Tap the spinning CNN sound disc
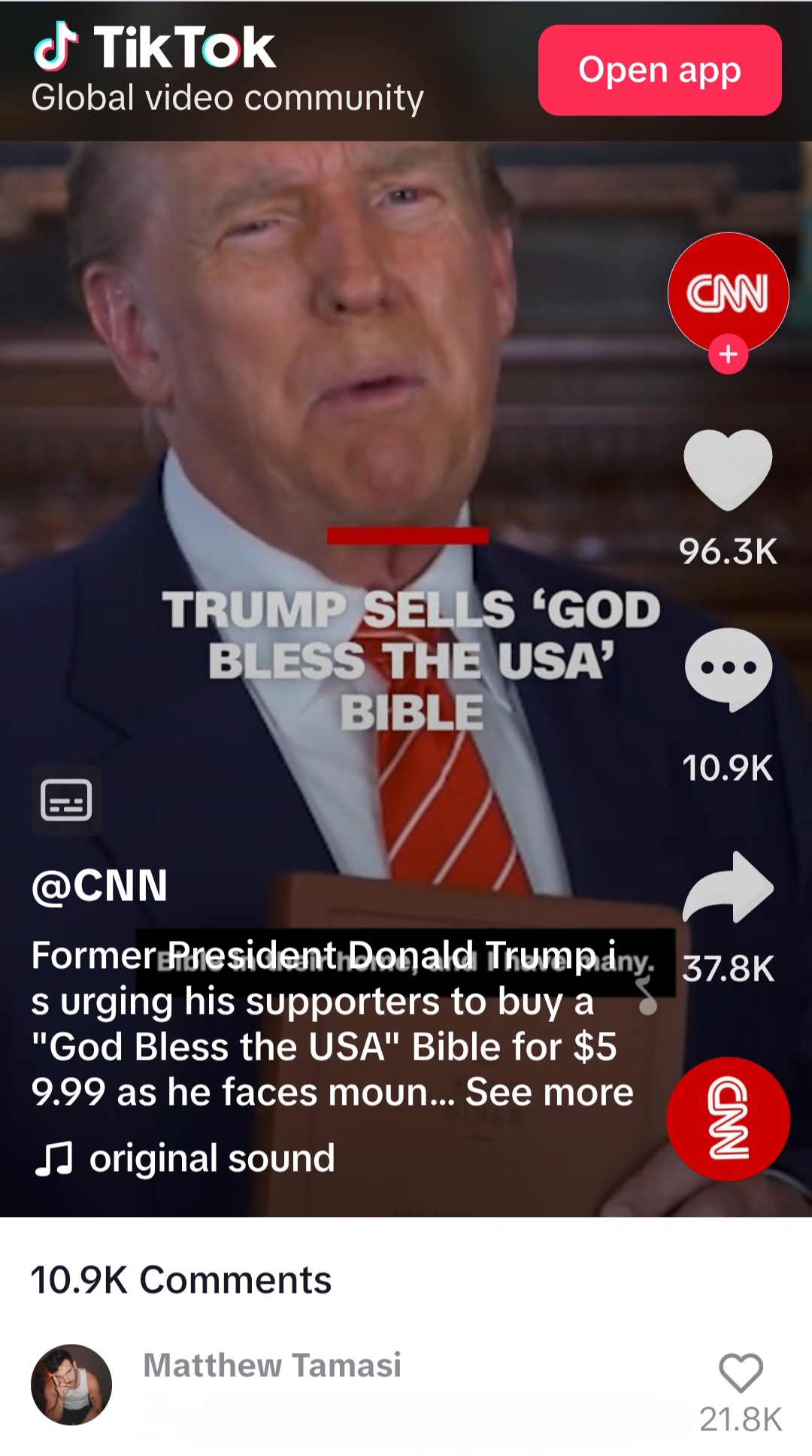812x1456 pixels. [728, 1119]
